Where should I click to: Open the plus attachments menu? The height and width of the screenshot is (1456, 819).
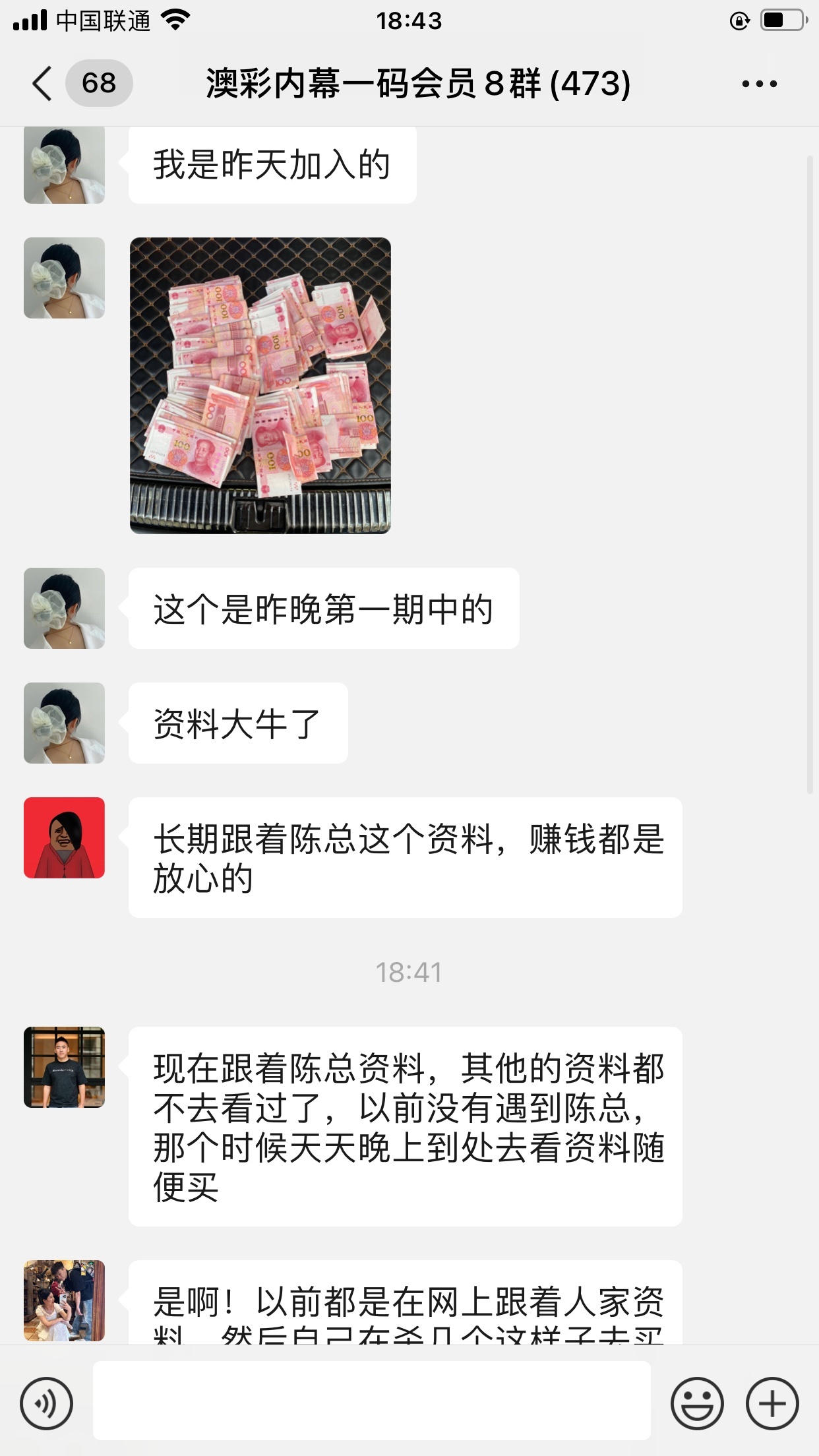772,1403
